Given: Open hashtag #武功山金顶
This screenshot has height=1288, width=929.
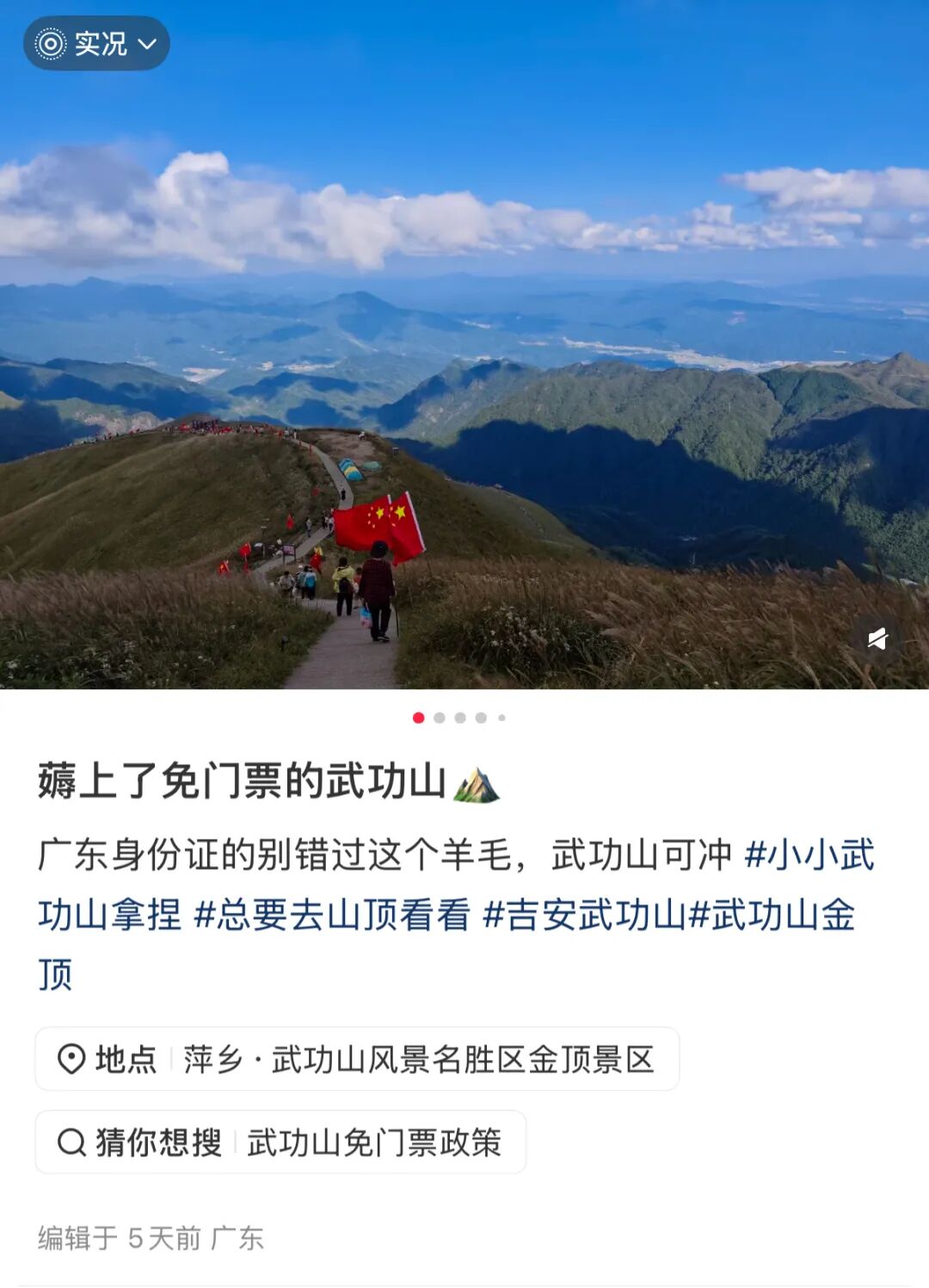Looking at the screenshot, I should (x=772, y=915).
